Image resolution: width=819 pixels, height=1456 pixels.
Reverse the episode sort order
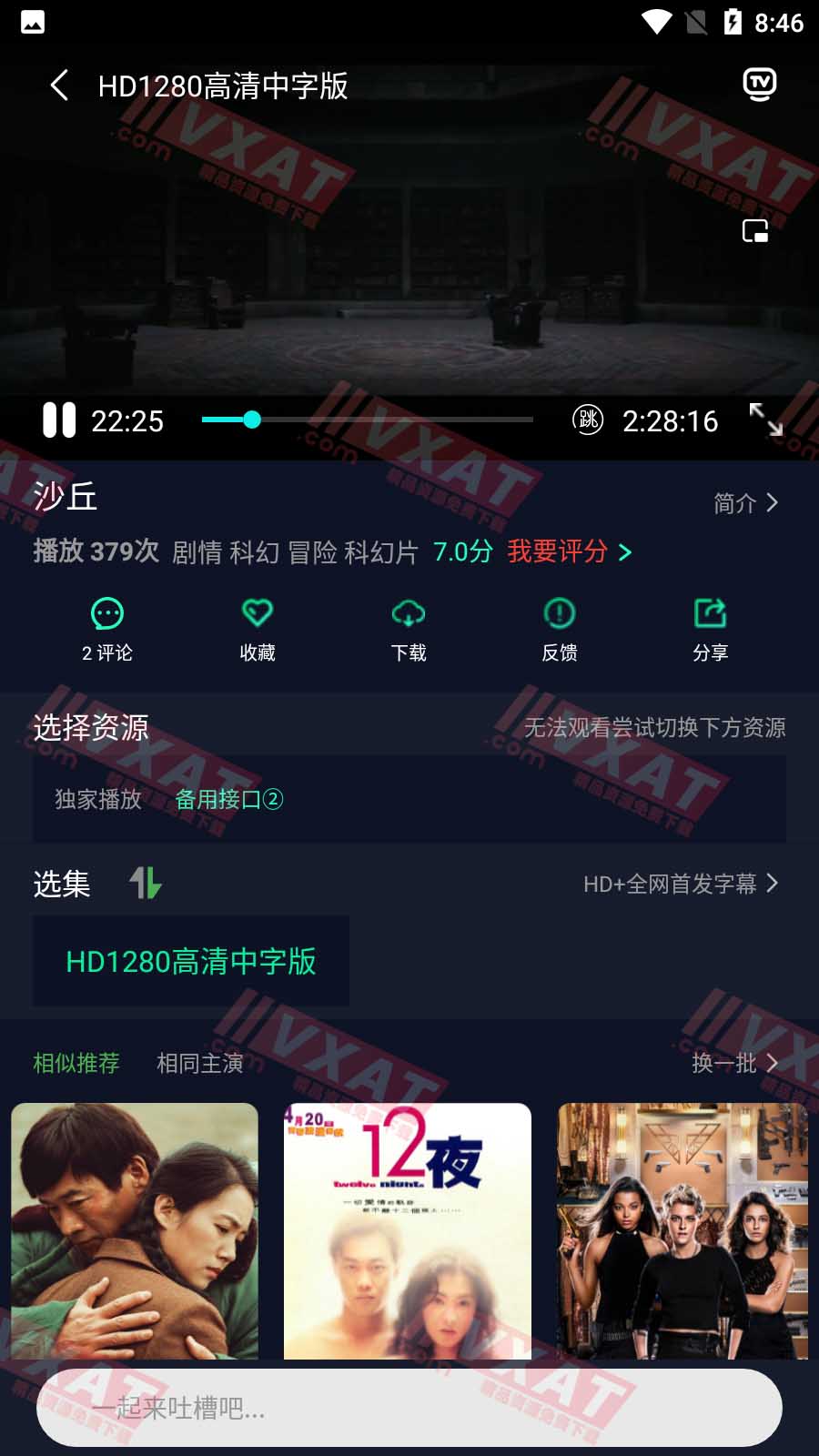pos(146,883)
